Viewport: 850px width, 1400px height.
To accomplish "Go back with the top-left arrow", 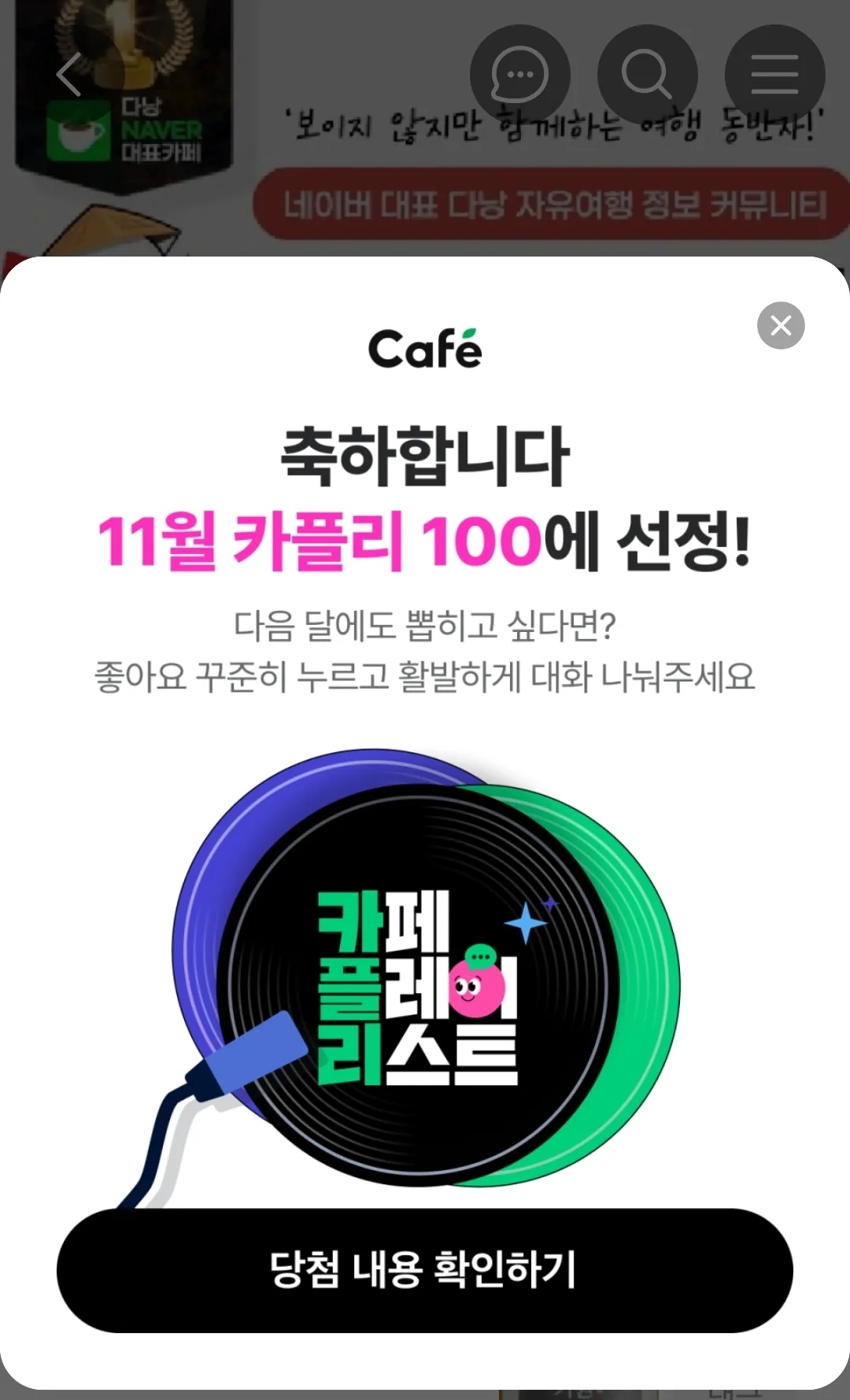I will click(x=69, y=75).
